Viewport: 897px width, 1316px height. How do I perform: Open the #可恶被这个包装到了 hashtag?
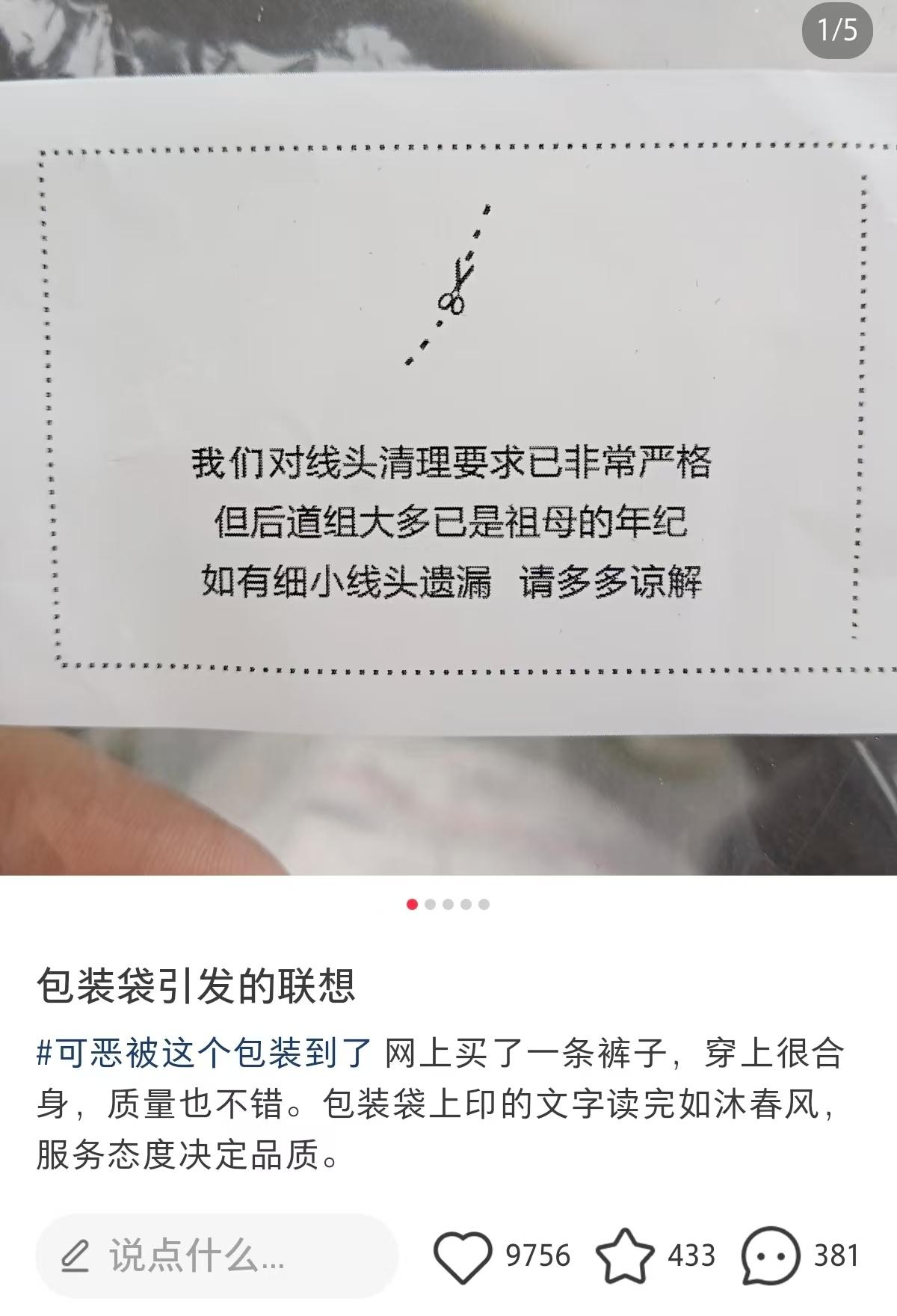[x=204, y=1054]
